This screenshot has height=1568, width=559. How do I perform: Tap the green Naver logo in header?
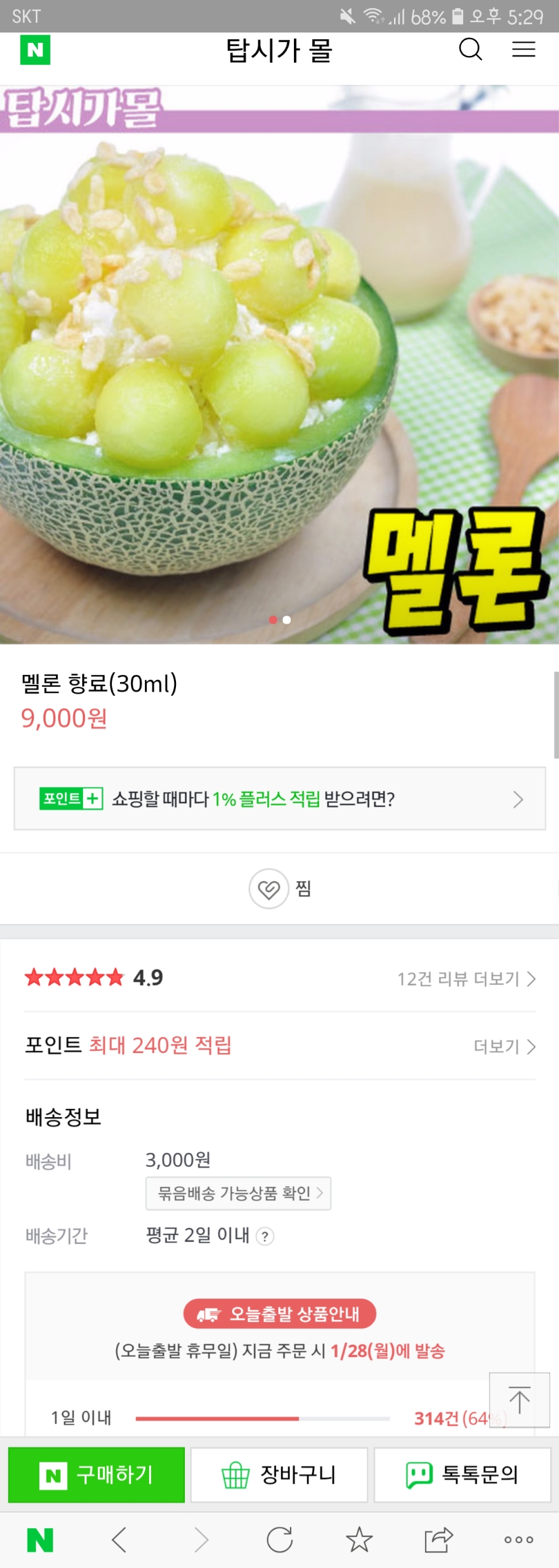click(35, 50)
